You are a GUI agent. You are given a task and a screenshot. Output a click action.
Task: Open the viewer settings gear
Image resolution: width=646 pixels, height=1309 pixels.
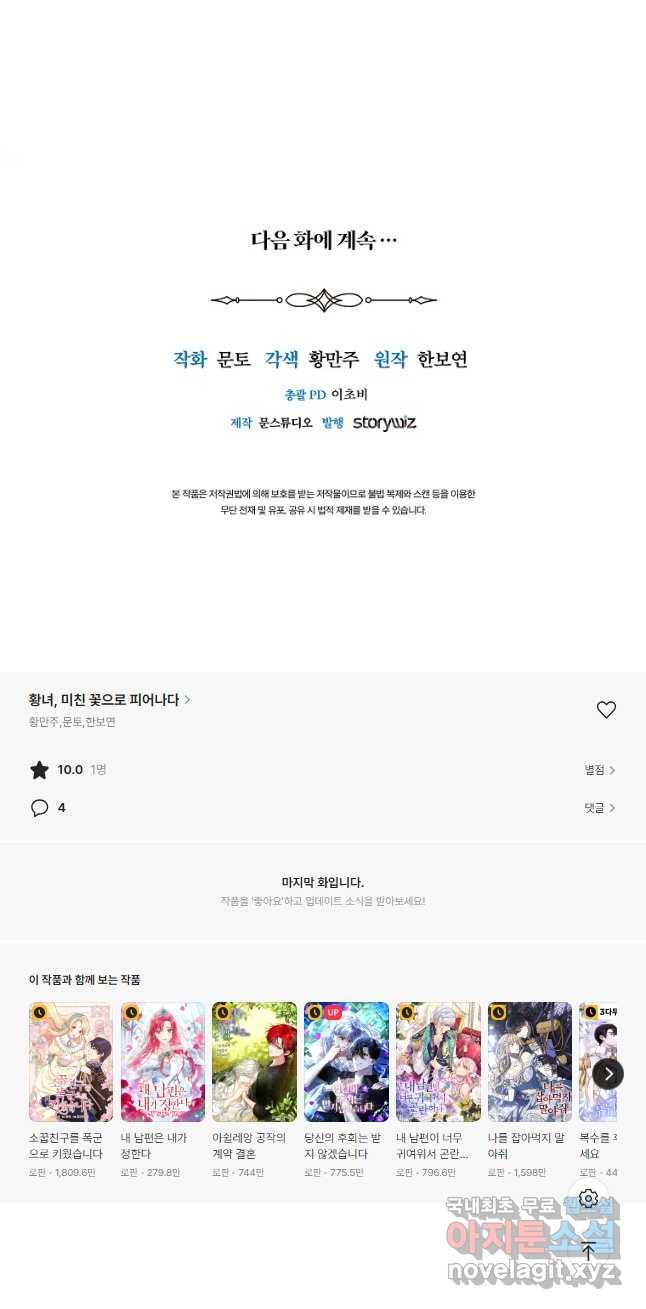(x=588, y=1199)
